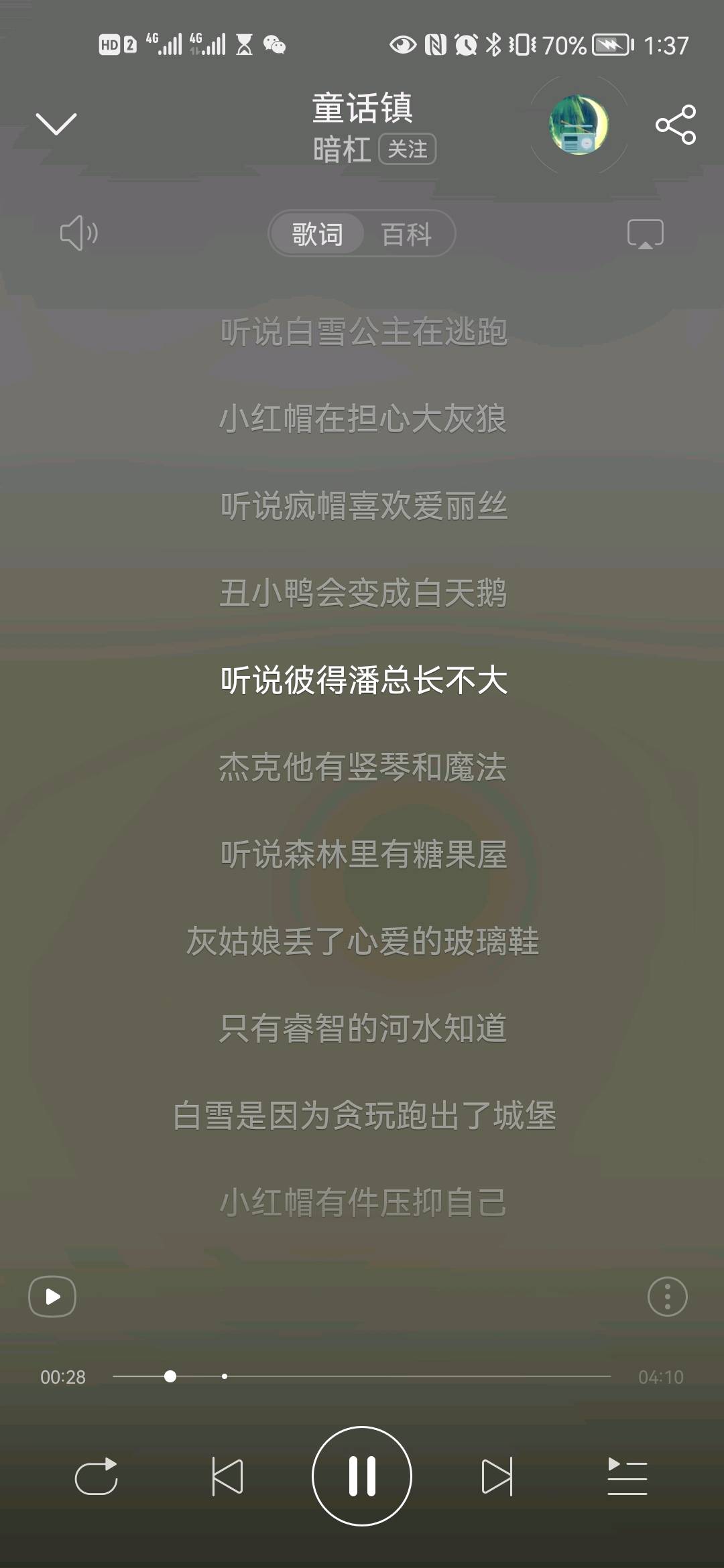This screenshot has width=724, height=1568.
Task: Pause the current song
Action: (x=362, y=1476)
